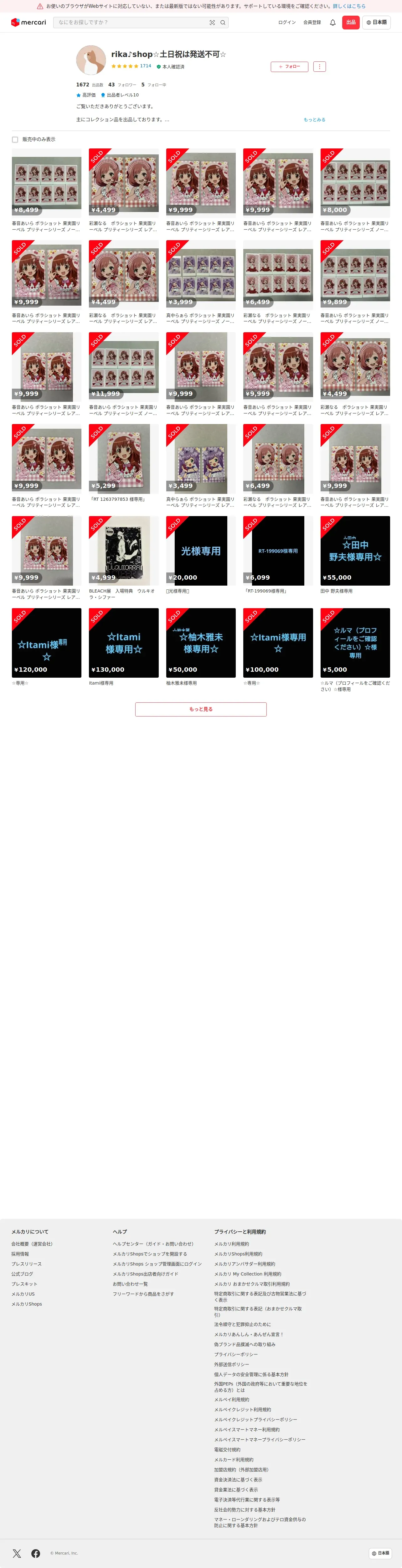Viewport: 402px width, 1568px height.
Task: Open the 詳しくはこちら link in banner
Action: click(349, 6)
